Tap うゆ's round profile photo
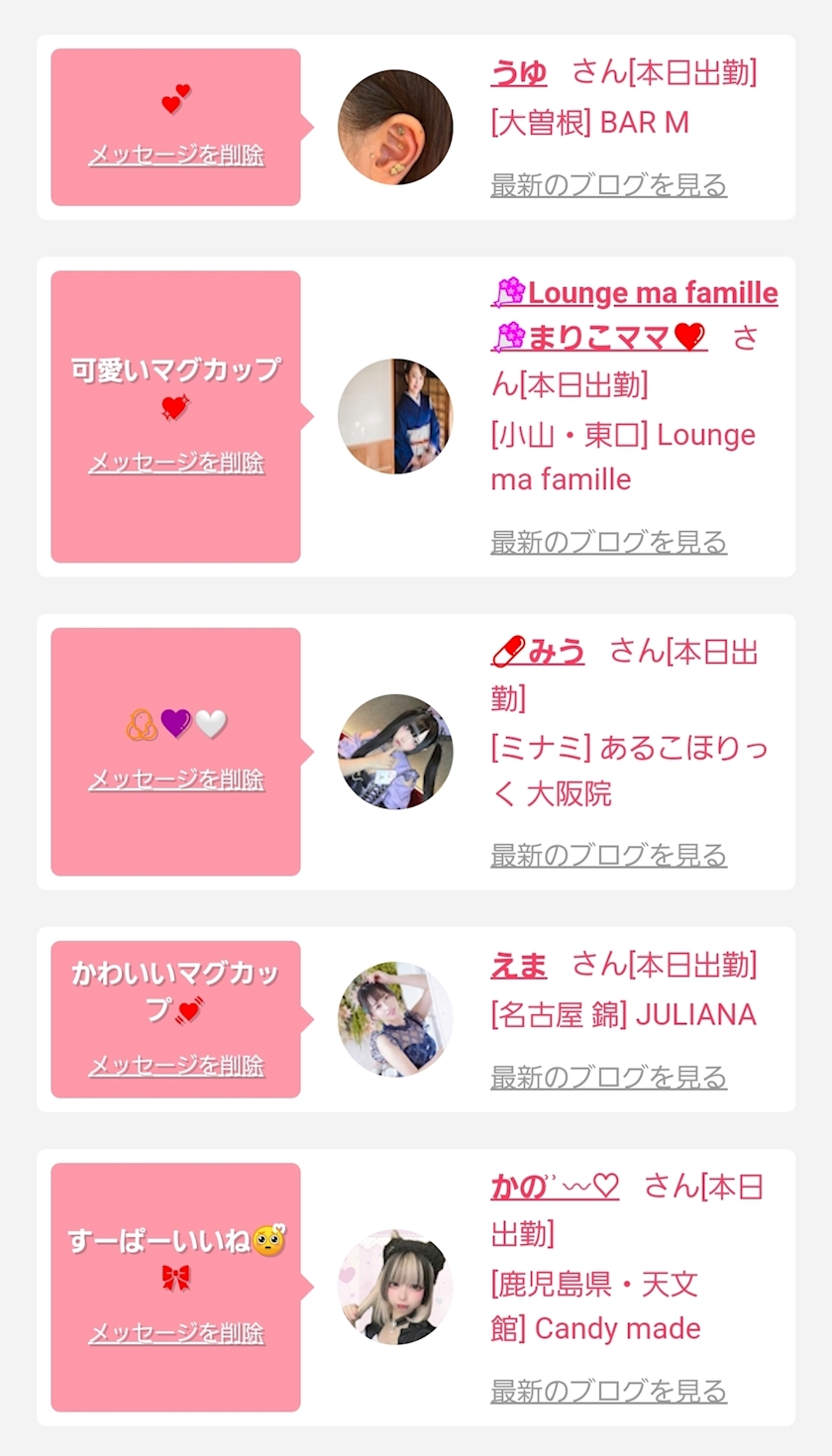 [395, 127]
